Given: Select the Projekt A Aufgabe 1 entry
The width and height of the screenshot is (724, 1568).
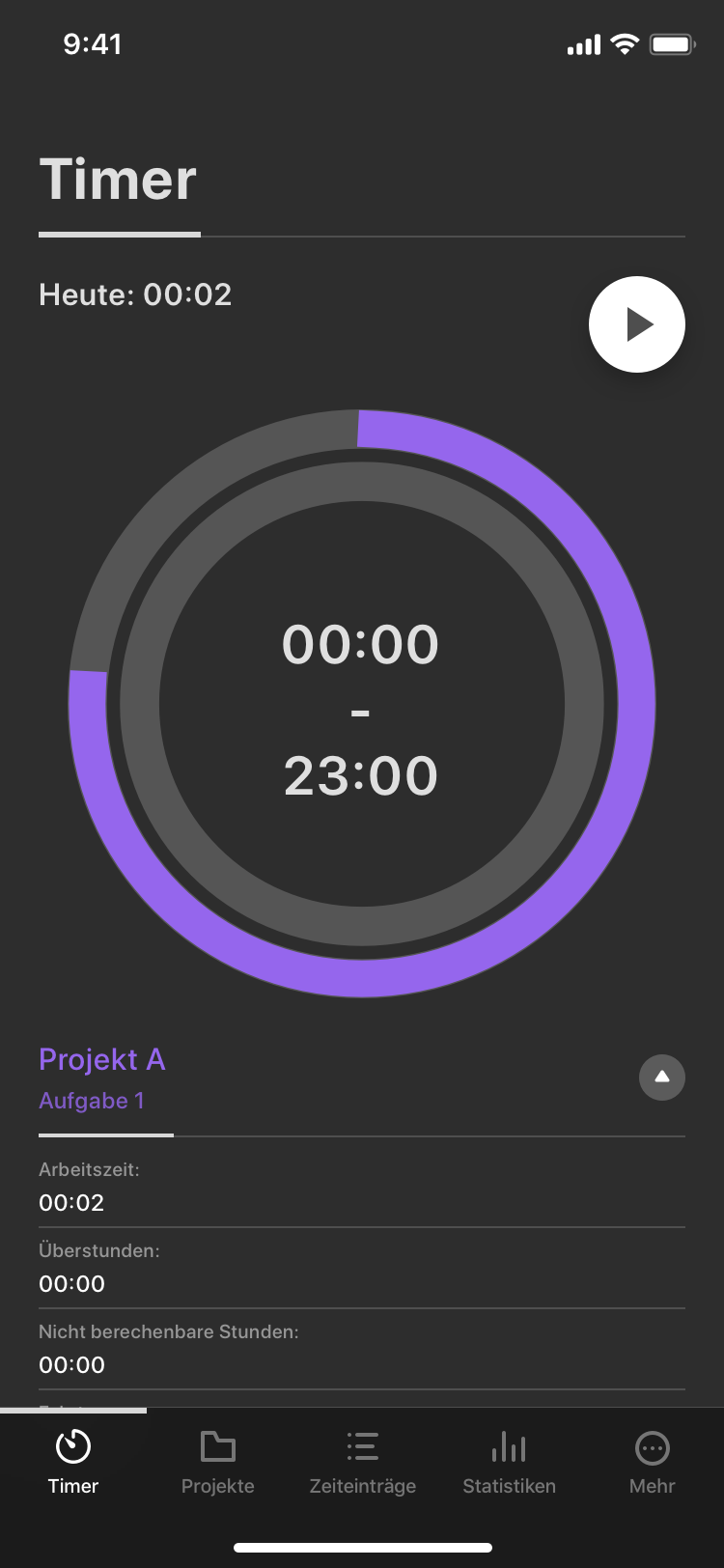Looking at the screenshot, I should point(102,1078).
